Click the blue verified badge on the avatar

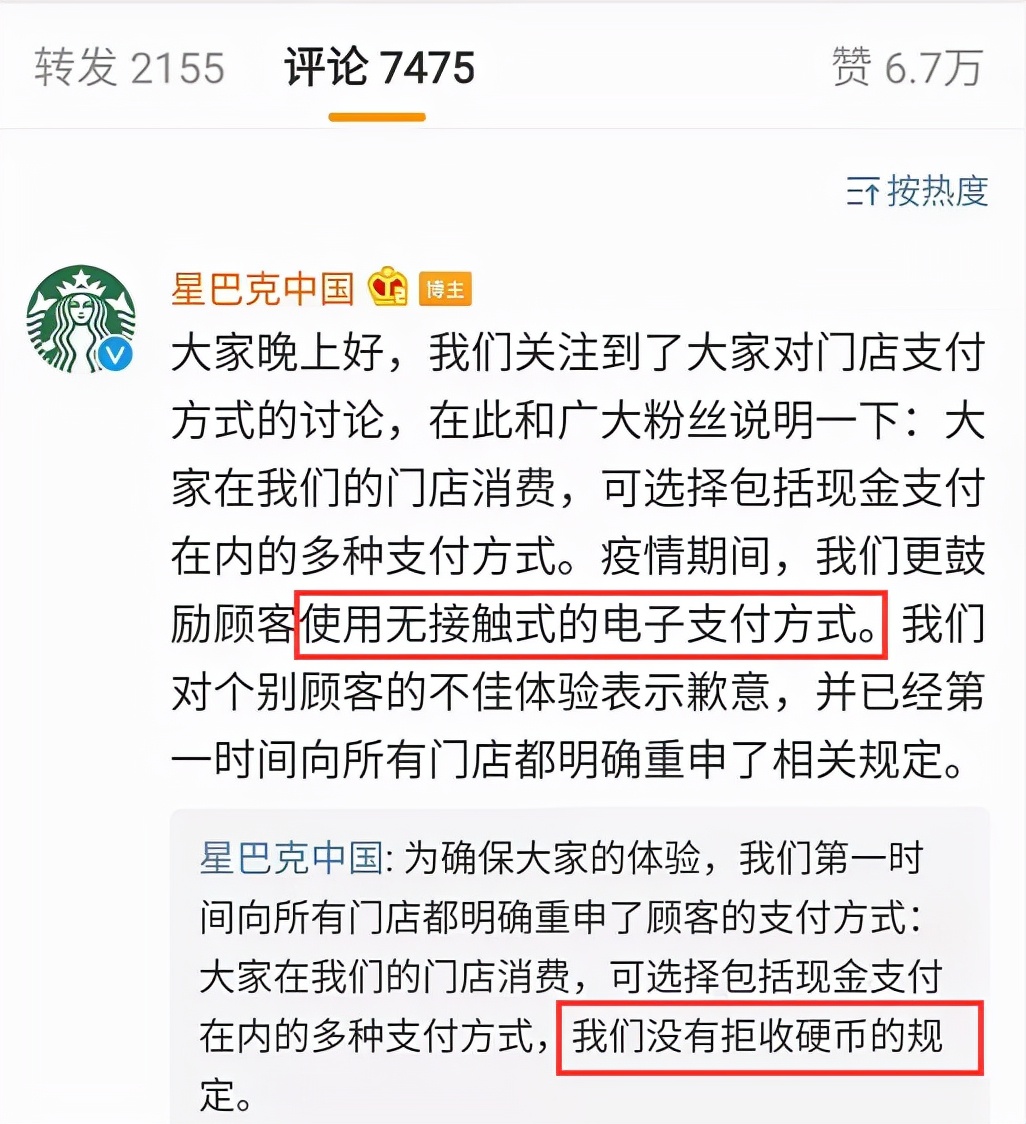pos(117,352)
